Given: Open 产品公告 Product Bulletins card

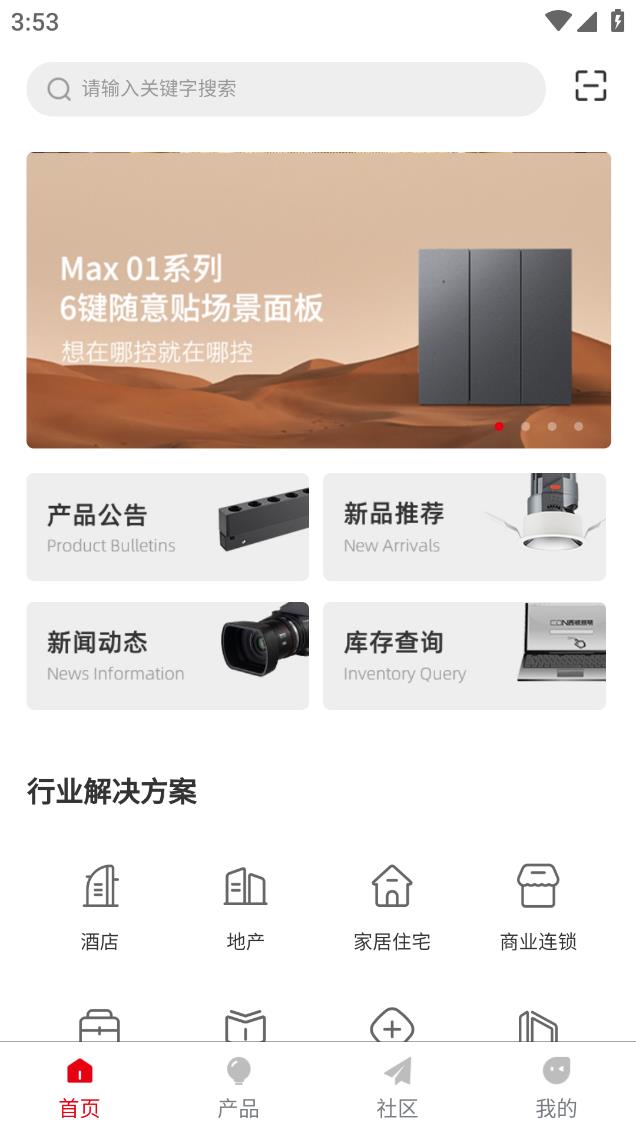Looking at the screenshot, I should coord(167,527).
